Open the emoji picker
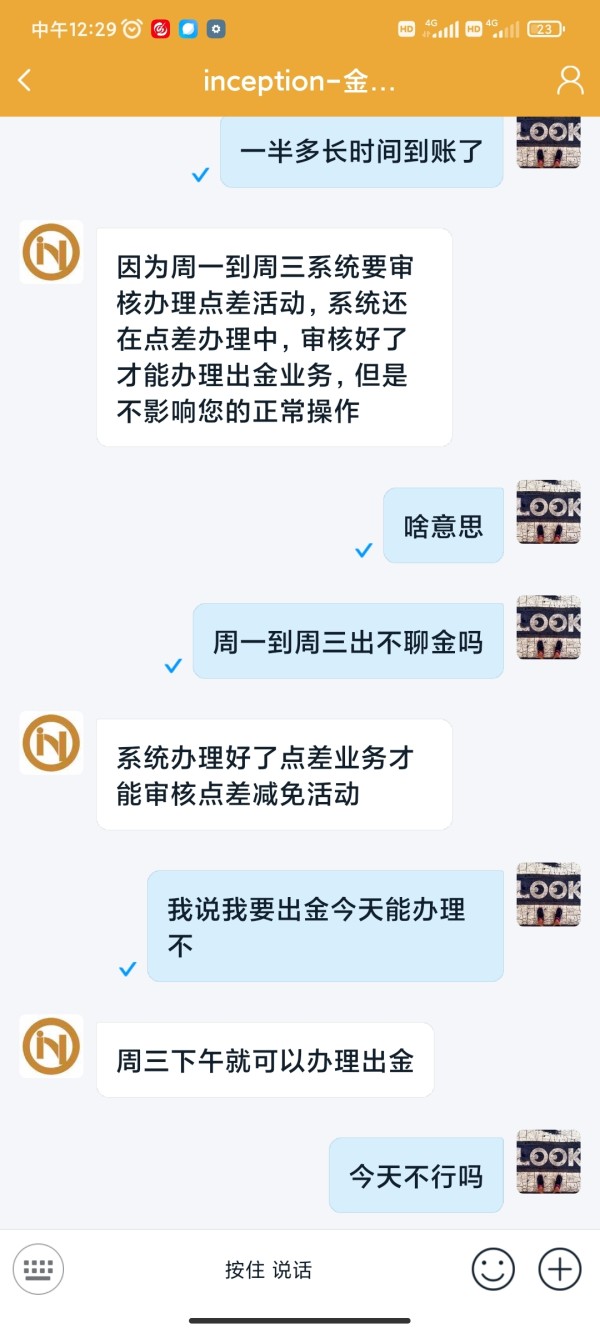Image resolution: width=600 pixels, height=1333 pixels. 493,1270
